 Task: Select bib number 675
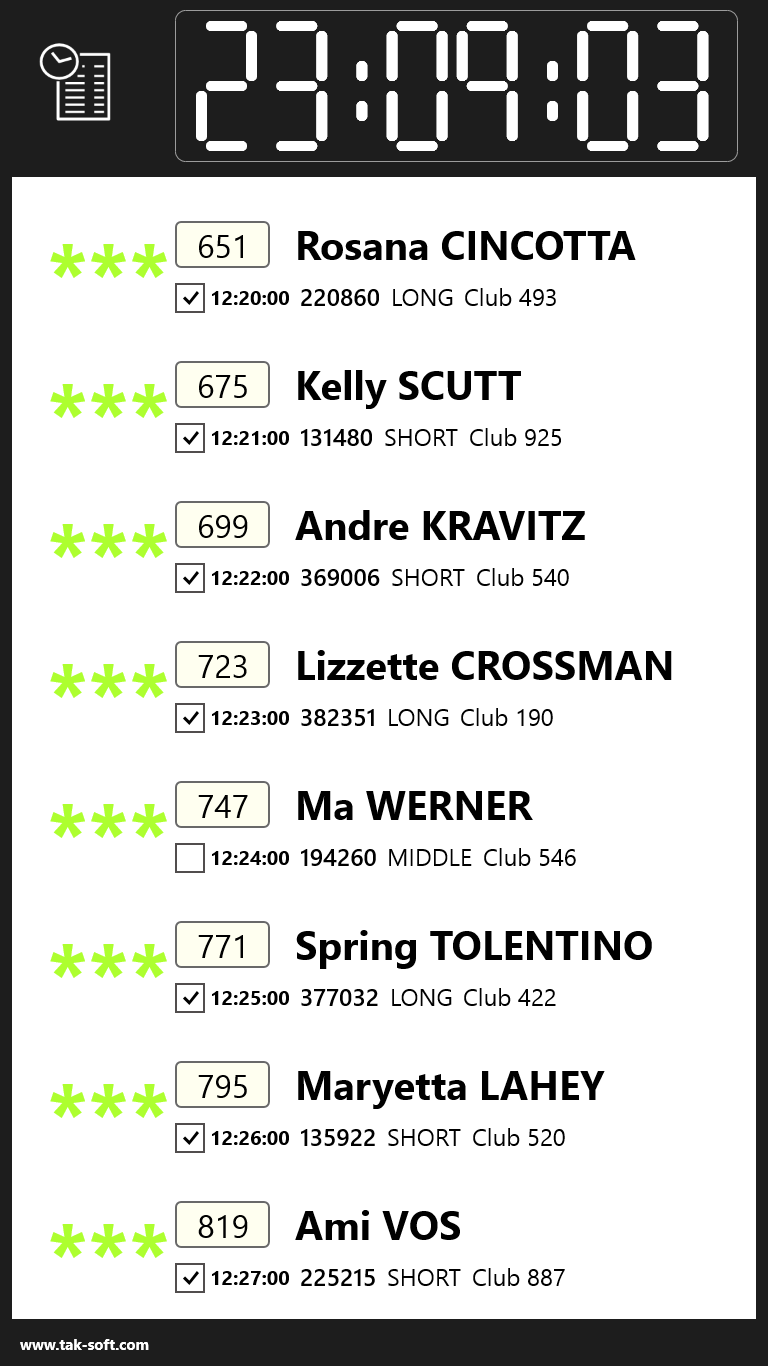pyautogui.click(x=223, y=385)
